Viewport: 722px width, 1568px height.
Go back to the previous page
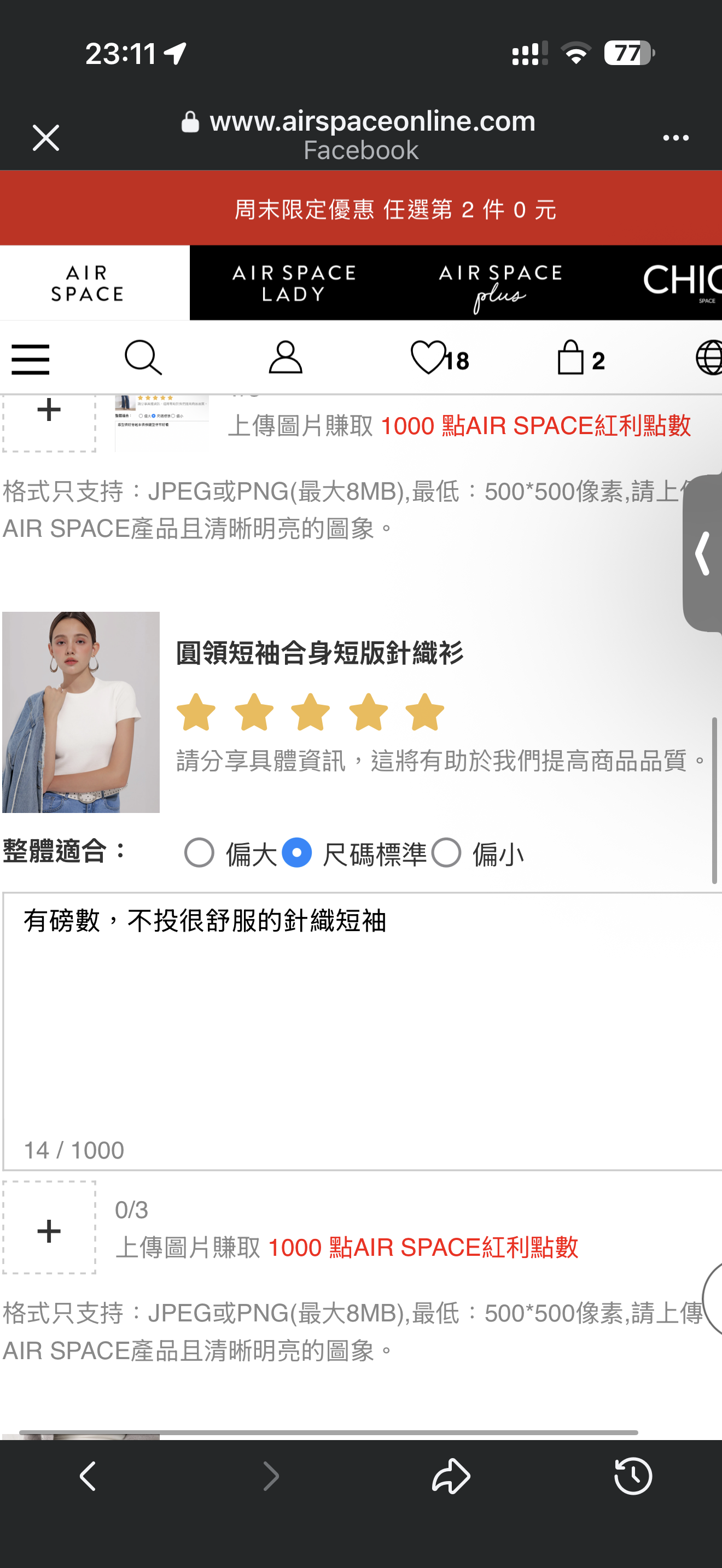click(88, 1476)
